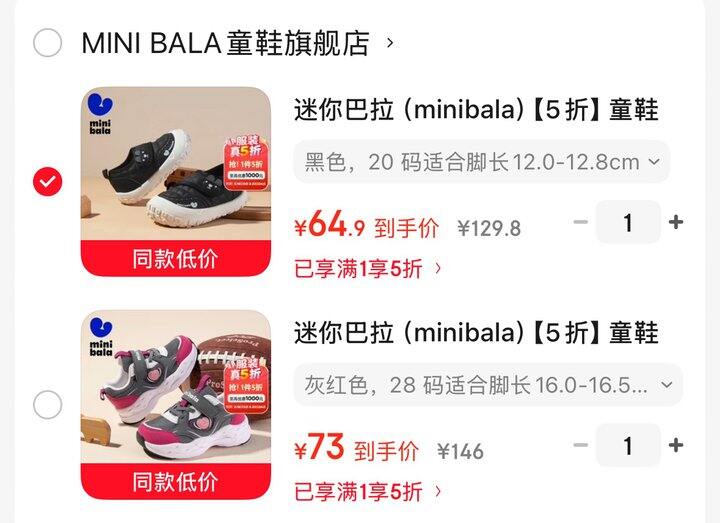Open the black shoes product image
The width and height of the screenshot is (720, 523).
176,181
